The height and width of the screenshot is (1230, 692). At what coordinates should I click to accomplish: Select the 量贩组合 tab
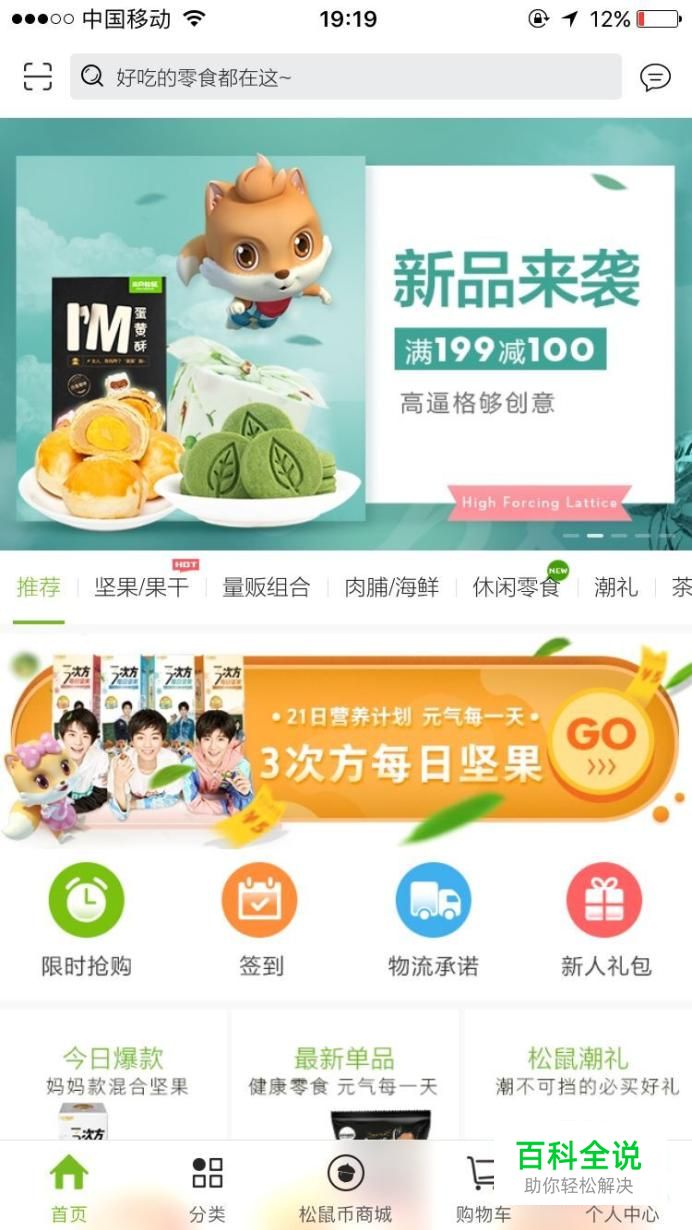pyautogui.click(x=266, y=587)
